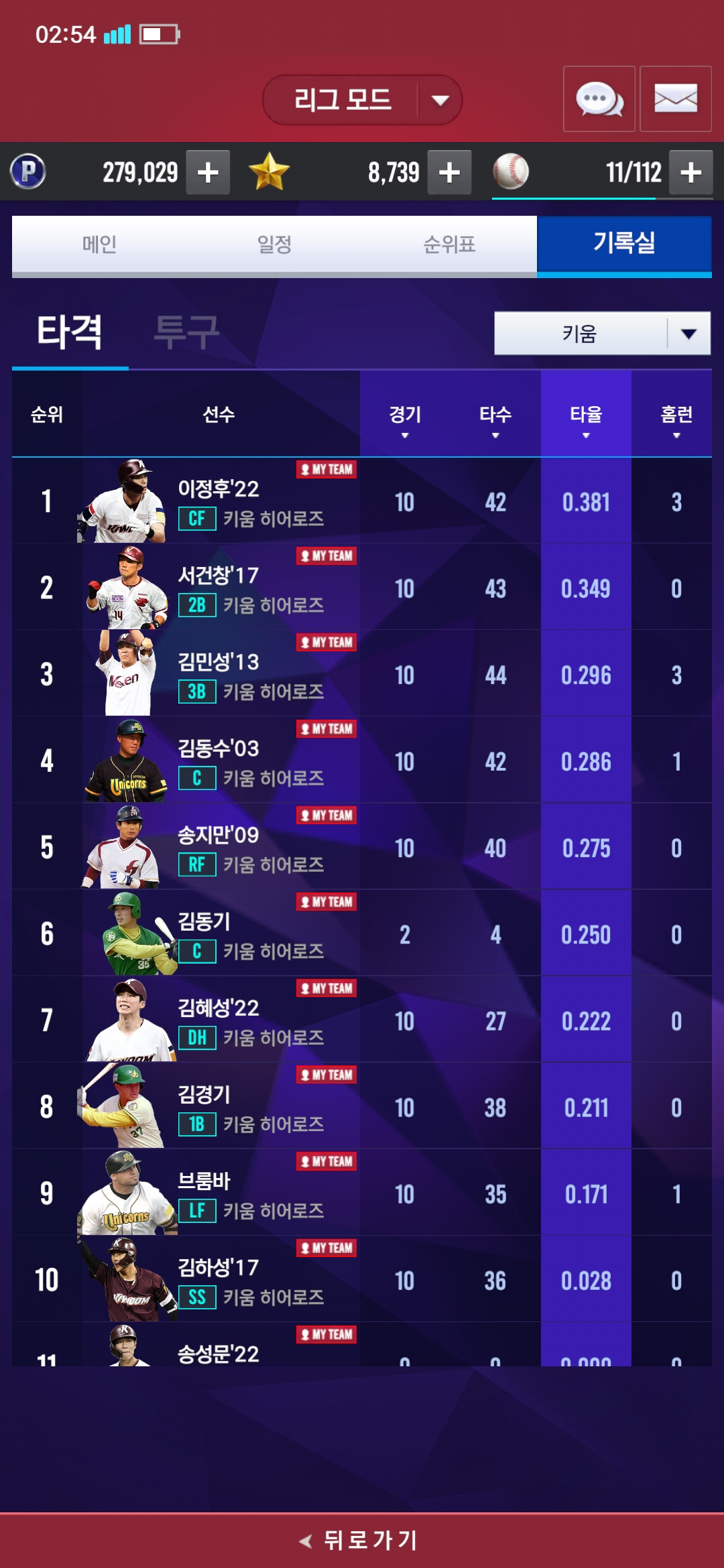Add stars via plus next to 8,739
Screen dimensions: 724x1568
(449, 173)
